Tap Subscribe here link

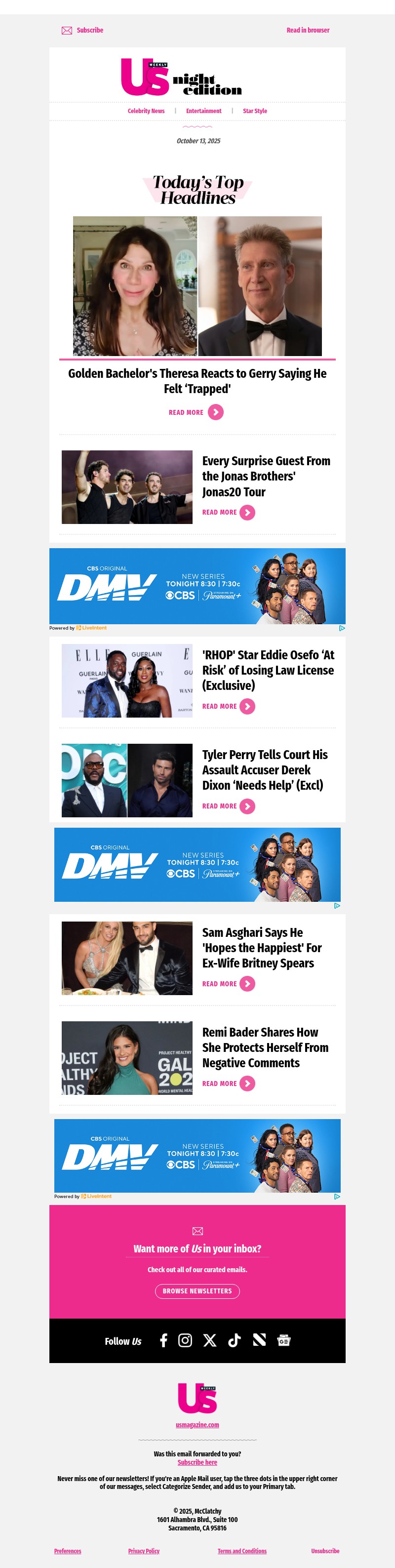tap(197, 1462)
